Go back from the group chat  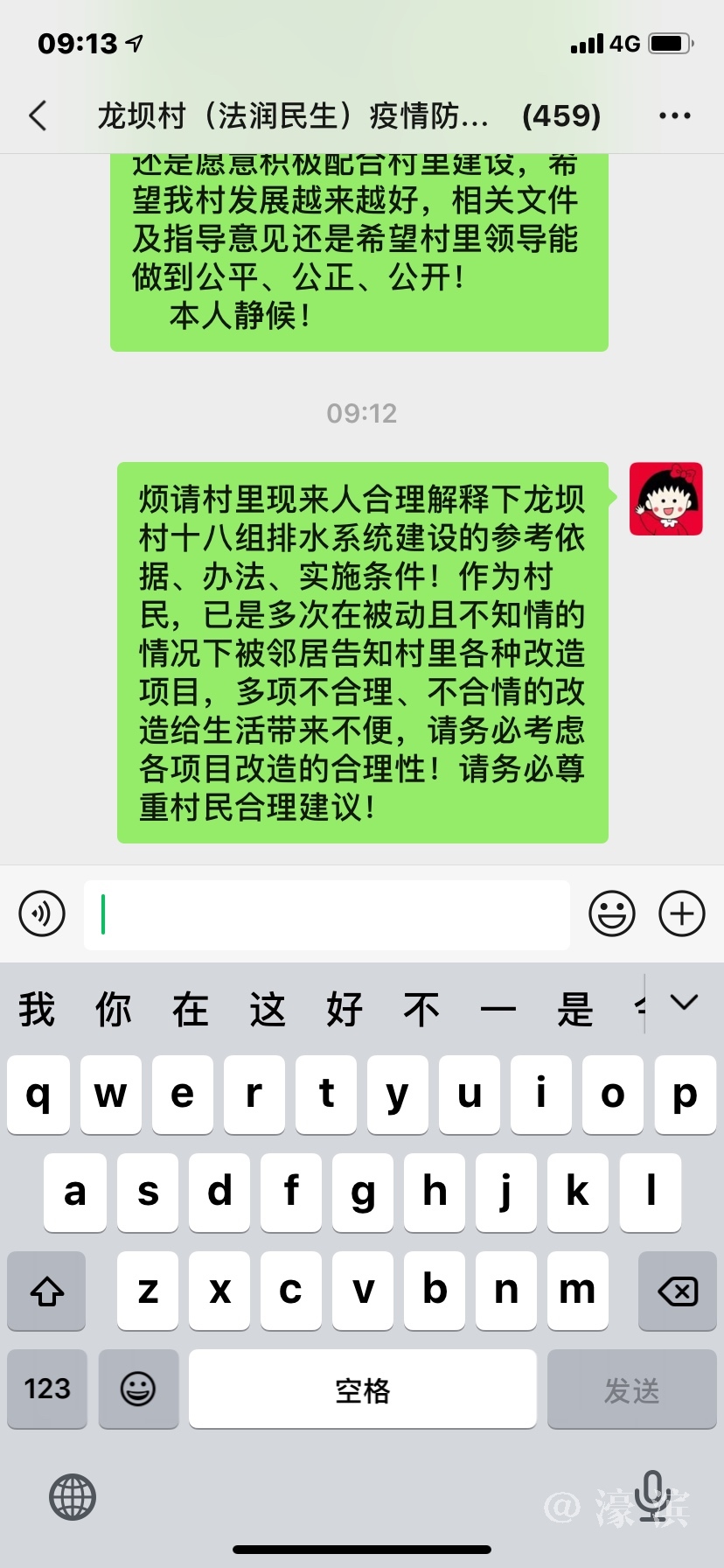[x=38, y=115]
